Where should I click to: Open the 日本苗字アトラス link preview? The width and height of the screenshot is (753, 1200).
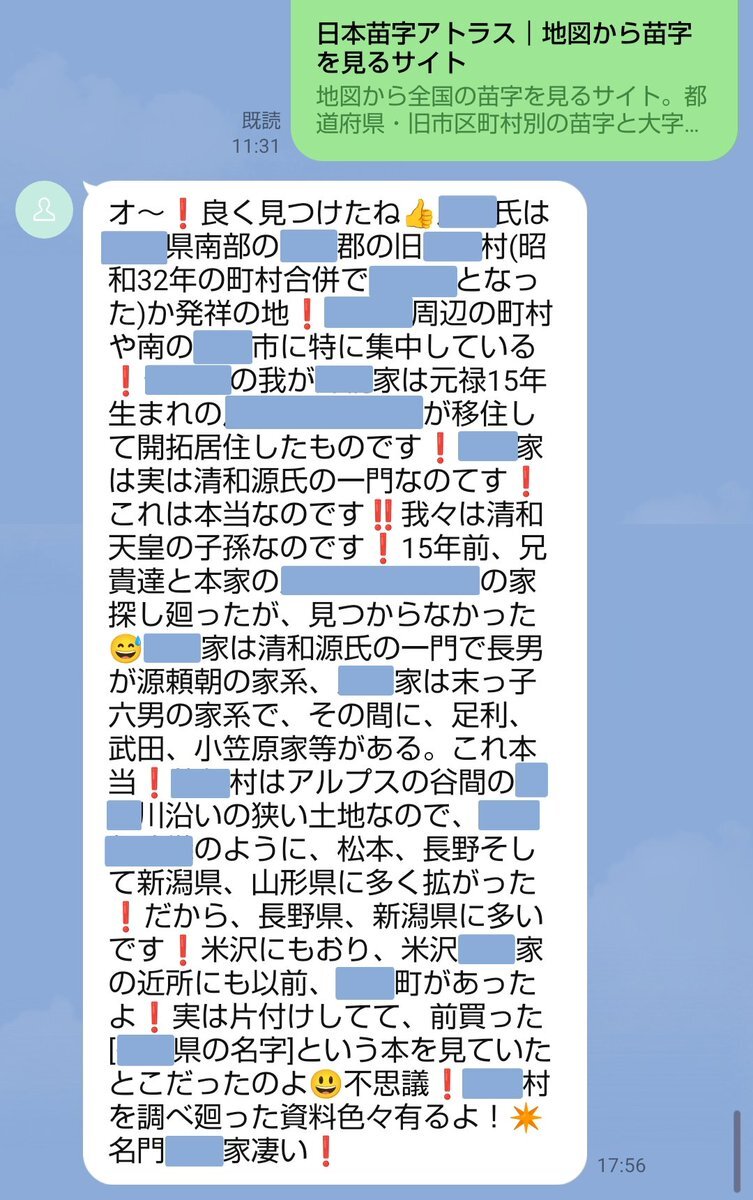coord(513,78)
